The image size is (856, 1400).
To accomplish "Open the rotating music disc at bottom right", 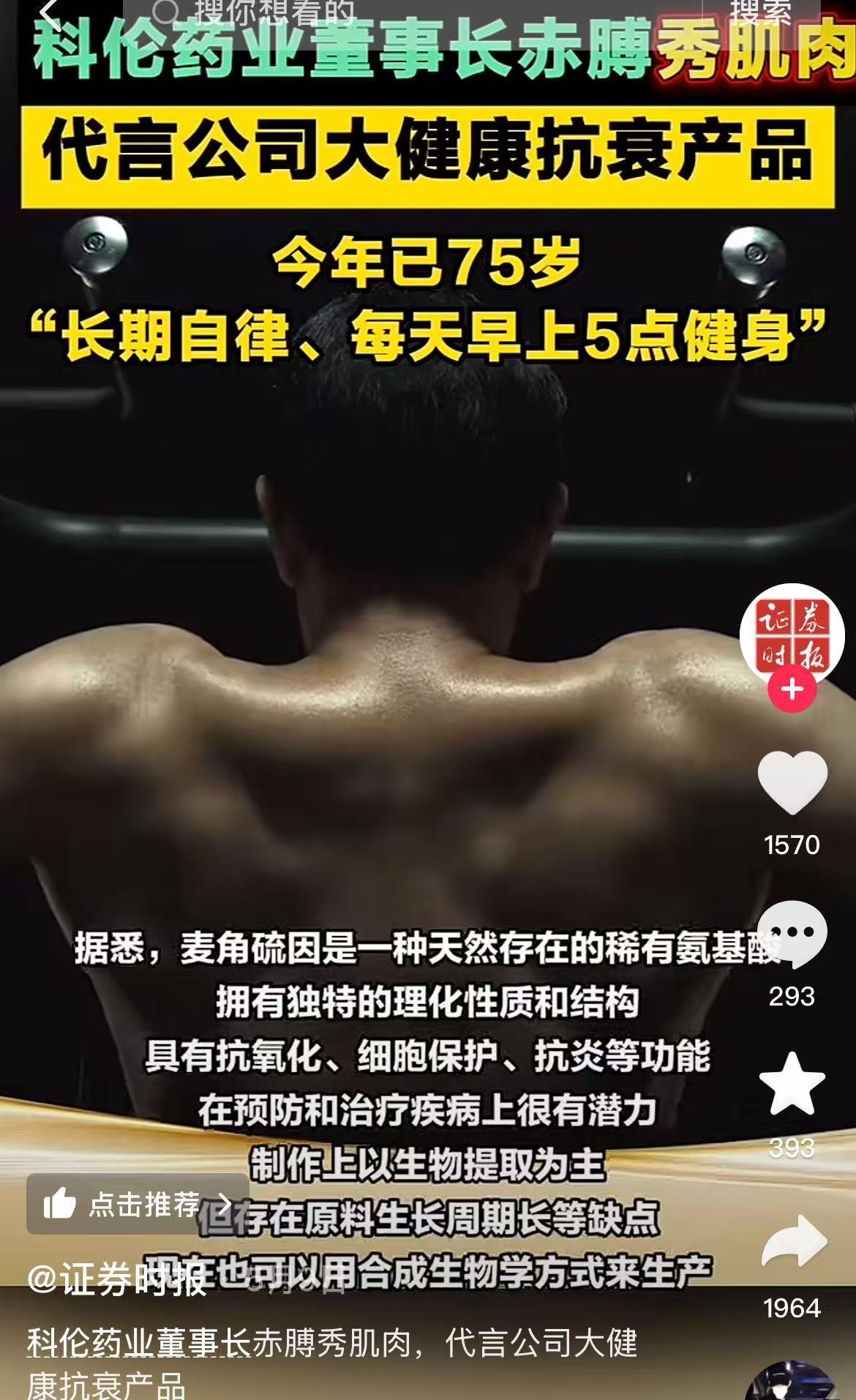I will [x=792, y=1383].
